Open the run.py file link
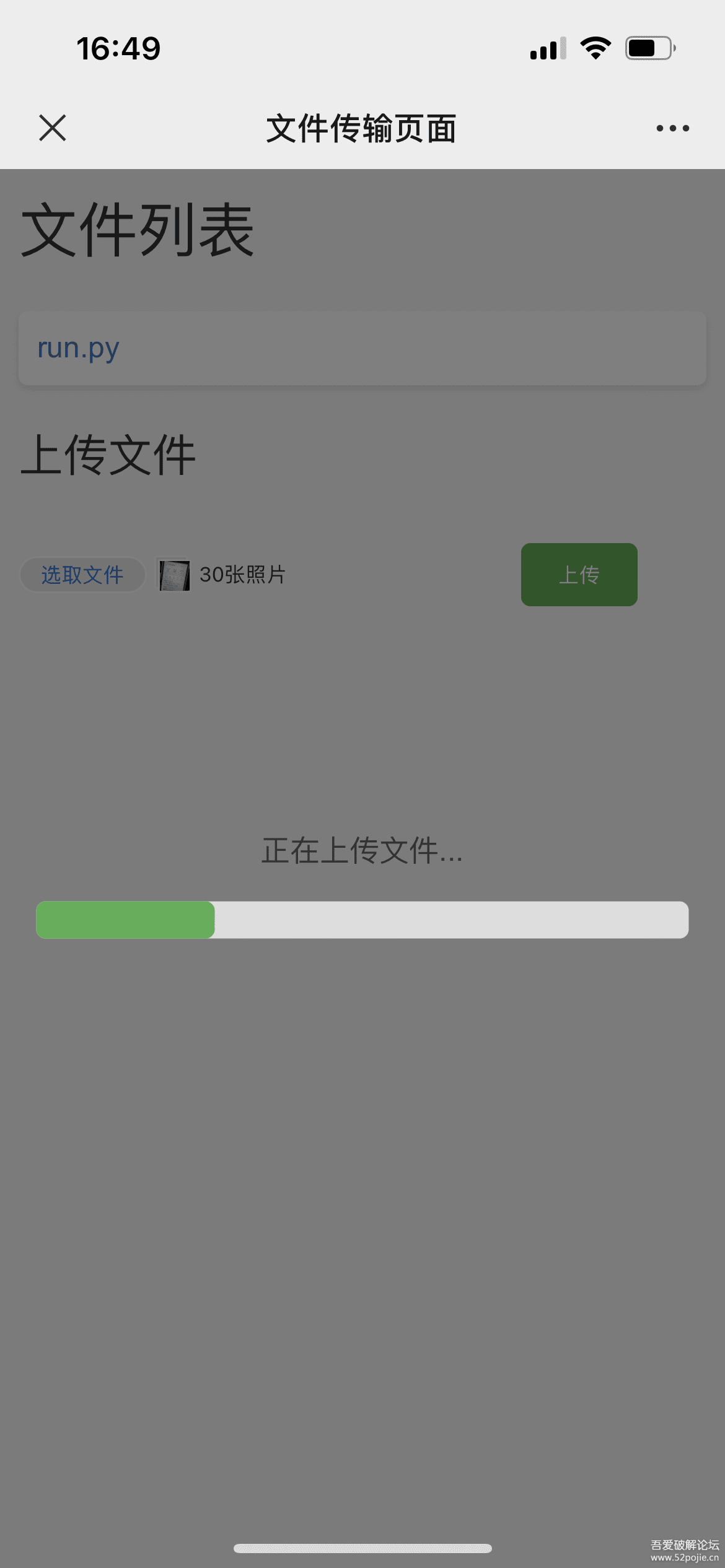Screen dimensions: 725x1568 [78, 348]
